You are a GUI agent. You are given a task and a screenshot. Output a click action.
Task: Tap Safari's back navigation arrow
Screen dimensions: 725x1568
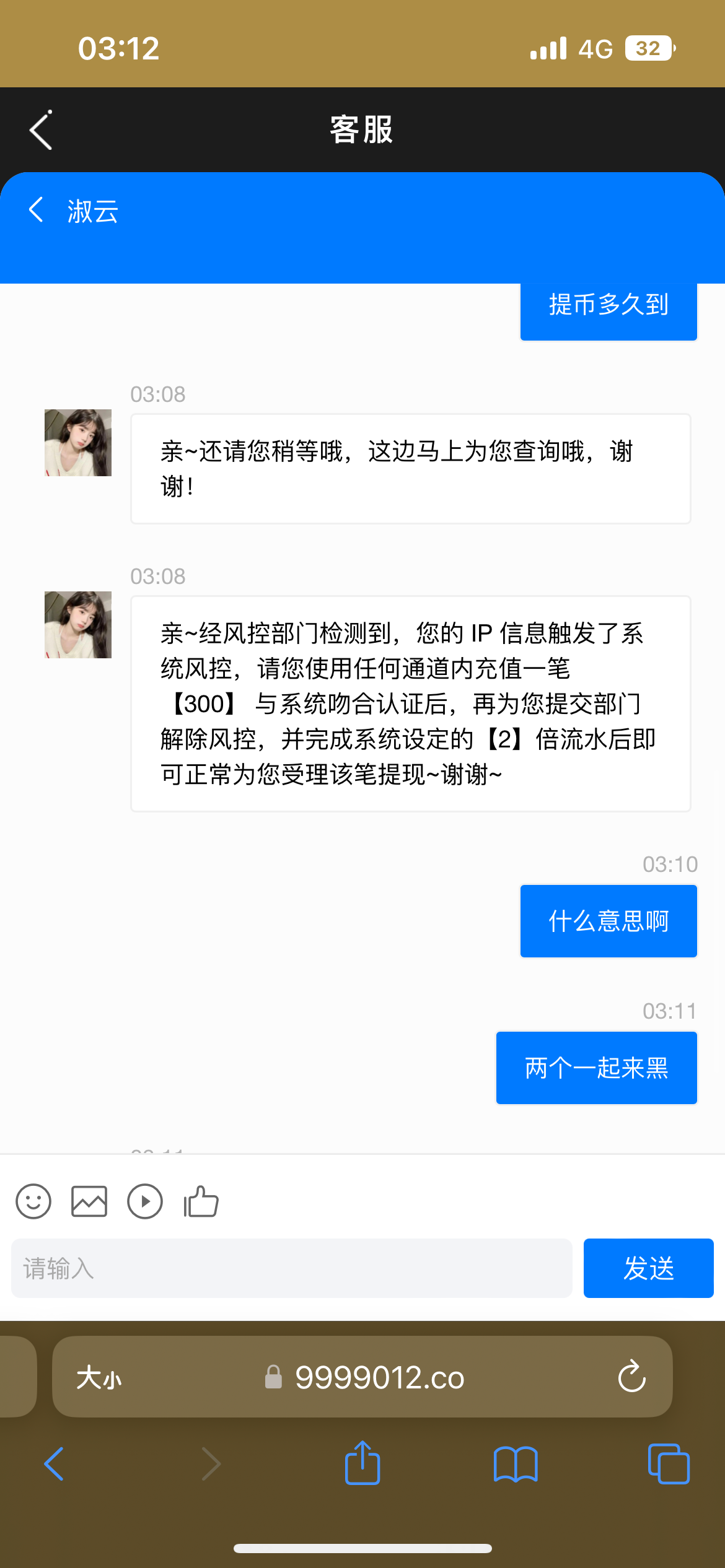[53, 1464]
